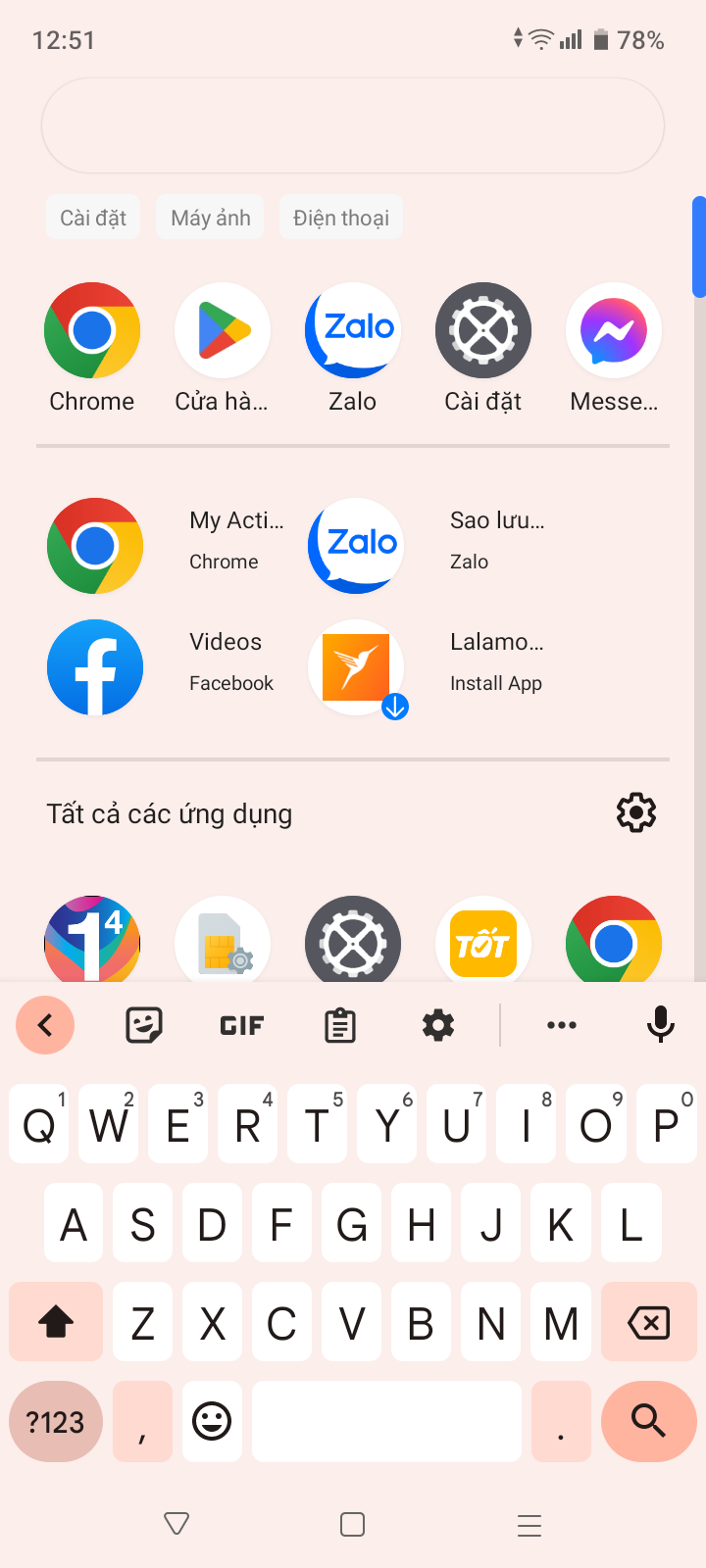Tap the keyboard search key
This screenshot has width=706, height=1568.
click(x=648, y=1420)
